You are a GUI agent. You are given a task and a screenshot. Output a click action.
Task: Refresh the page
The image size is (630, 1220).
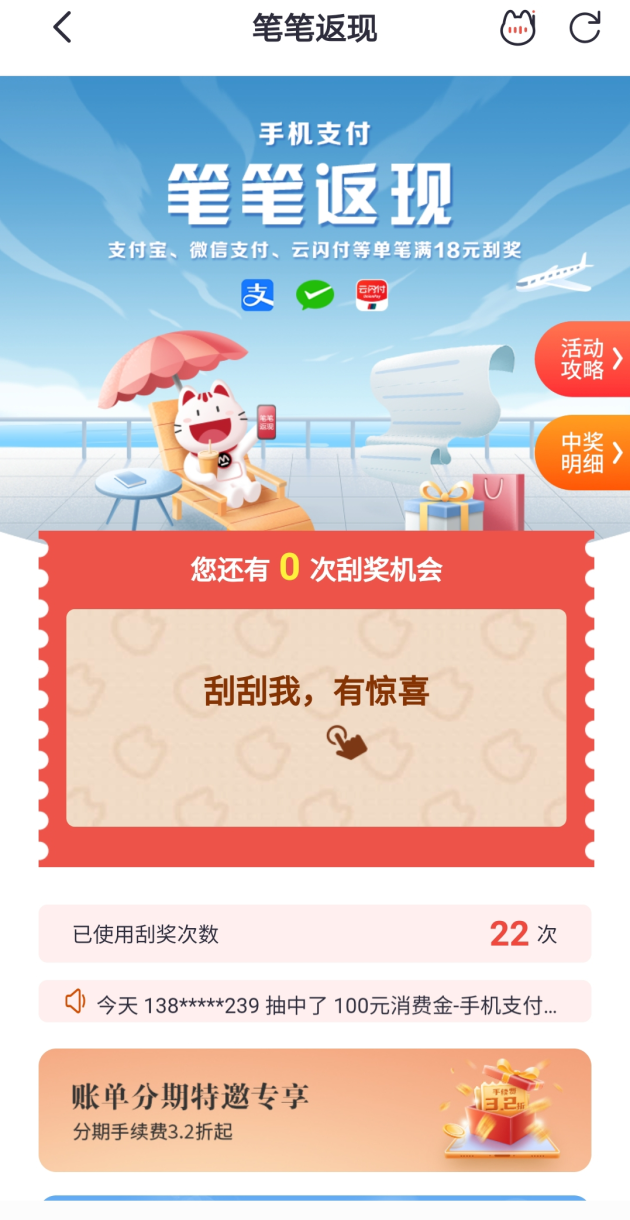coord(585,28)
